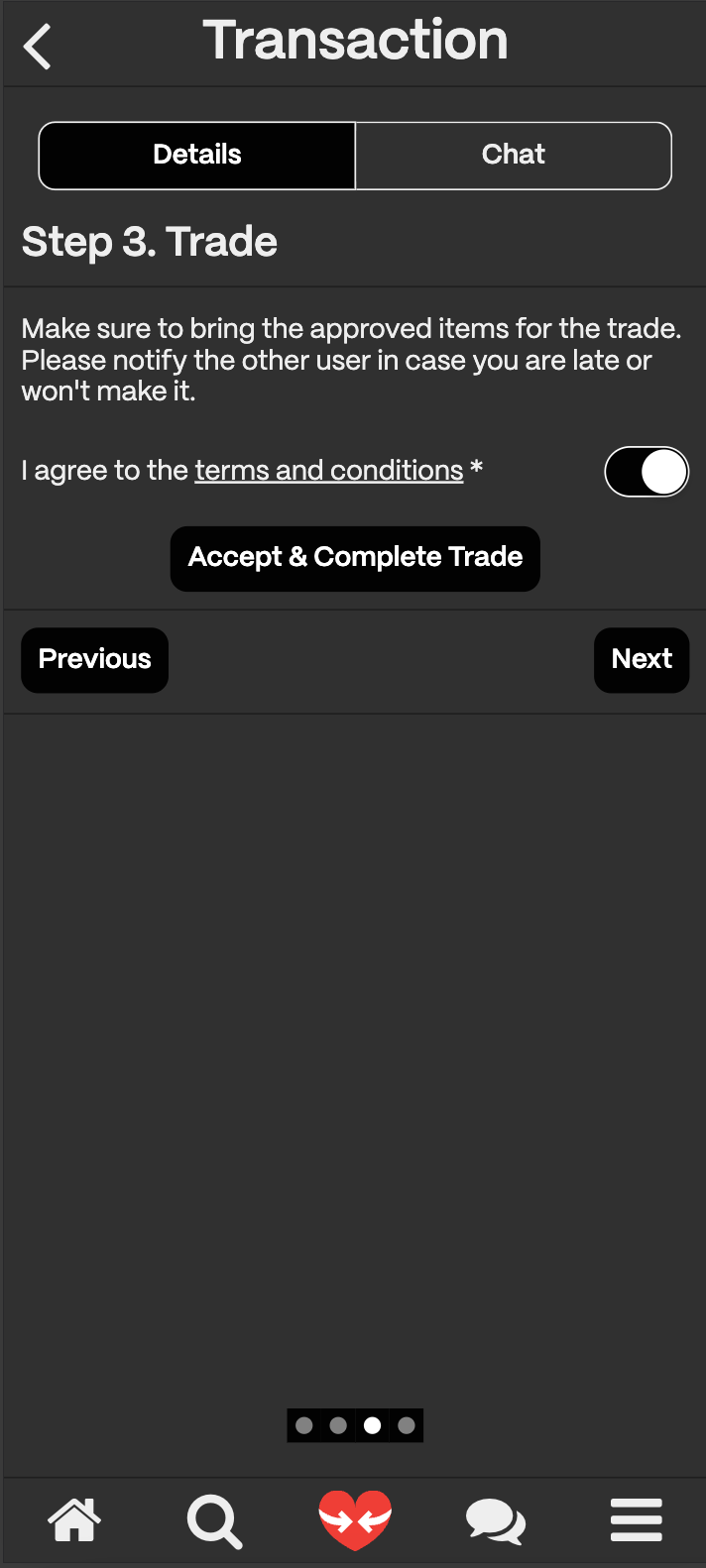Open the terms and conditions link
Viewport: 706px width, 1568px height.
pos(329,470)
